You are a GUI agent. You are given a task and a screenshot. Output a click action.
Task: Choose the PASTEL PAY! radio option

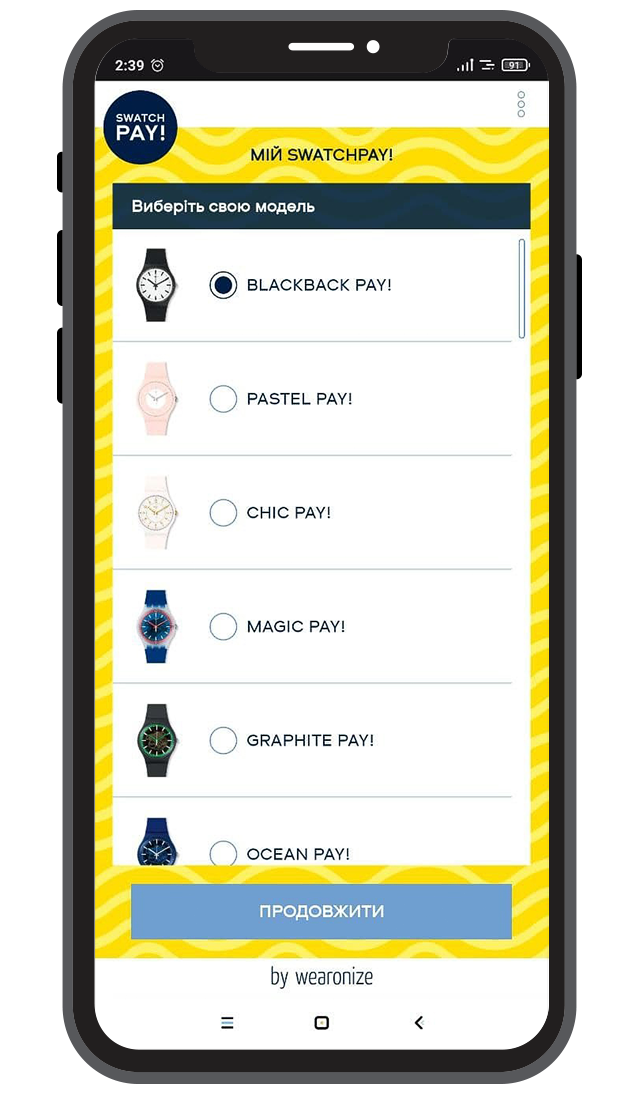click(223, 399)
